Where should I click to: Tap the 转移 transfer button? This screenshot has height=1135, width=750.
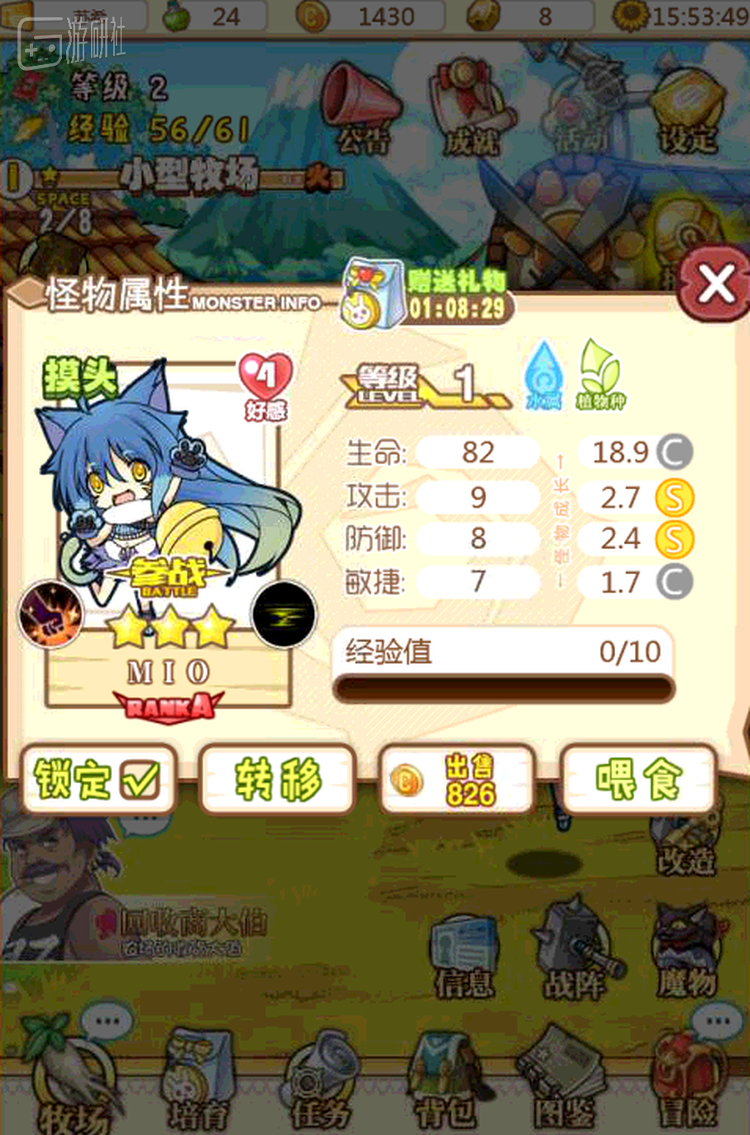point(278,780)
